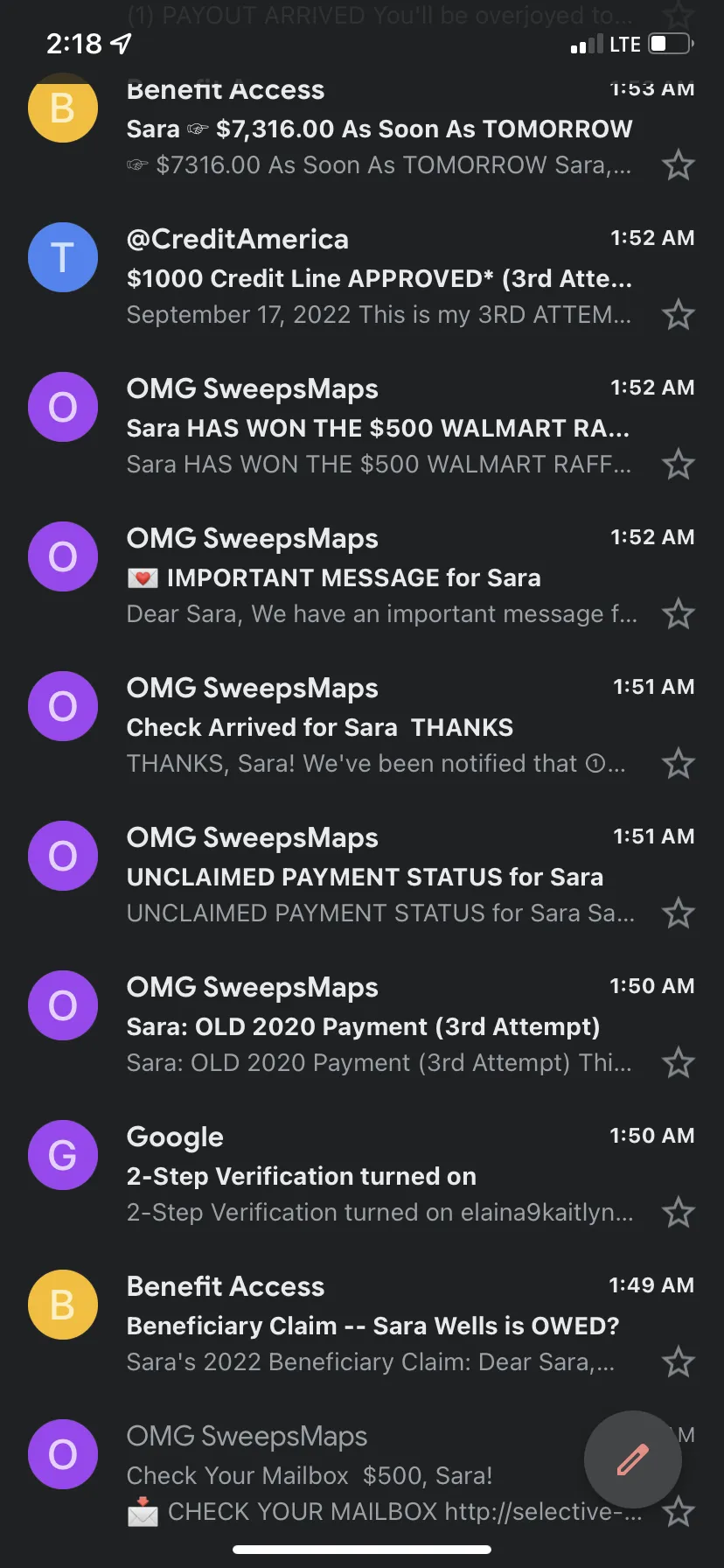Star the OLD 2020 Payment email
724x1568 pixels.
coord(678,1063)
